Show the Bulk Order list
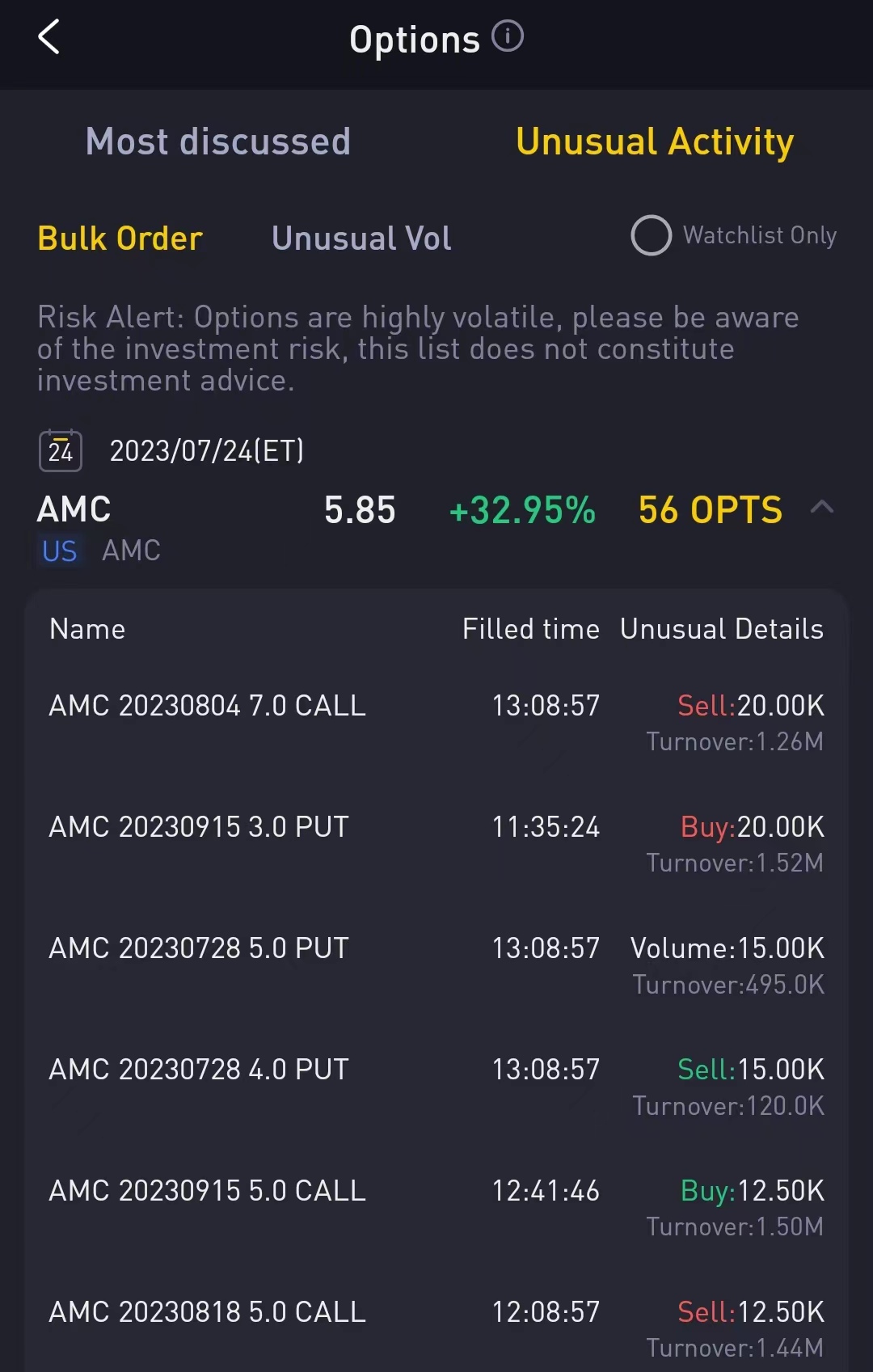The image size is (873, 1372). click(x=120, y=239)
